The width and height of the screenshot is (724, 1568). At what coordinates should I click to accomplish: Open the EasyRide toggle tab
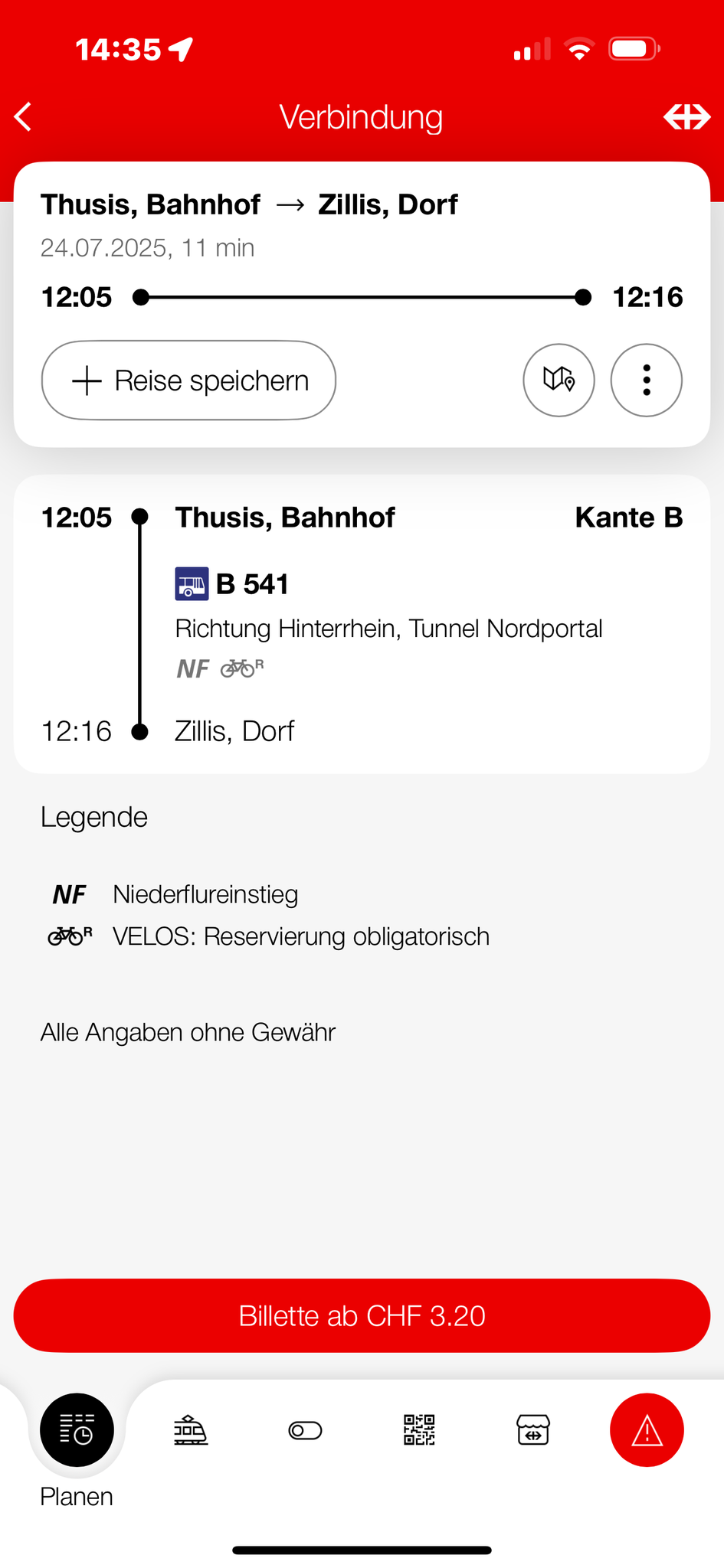click(x=305, y=1430)
